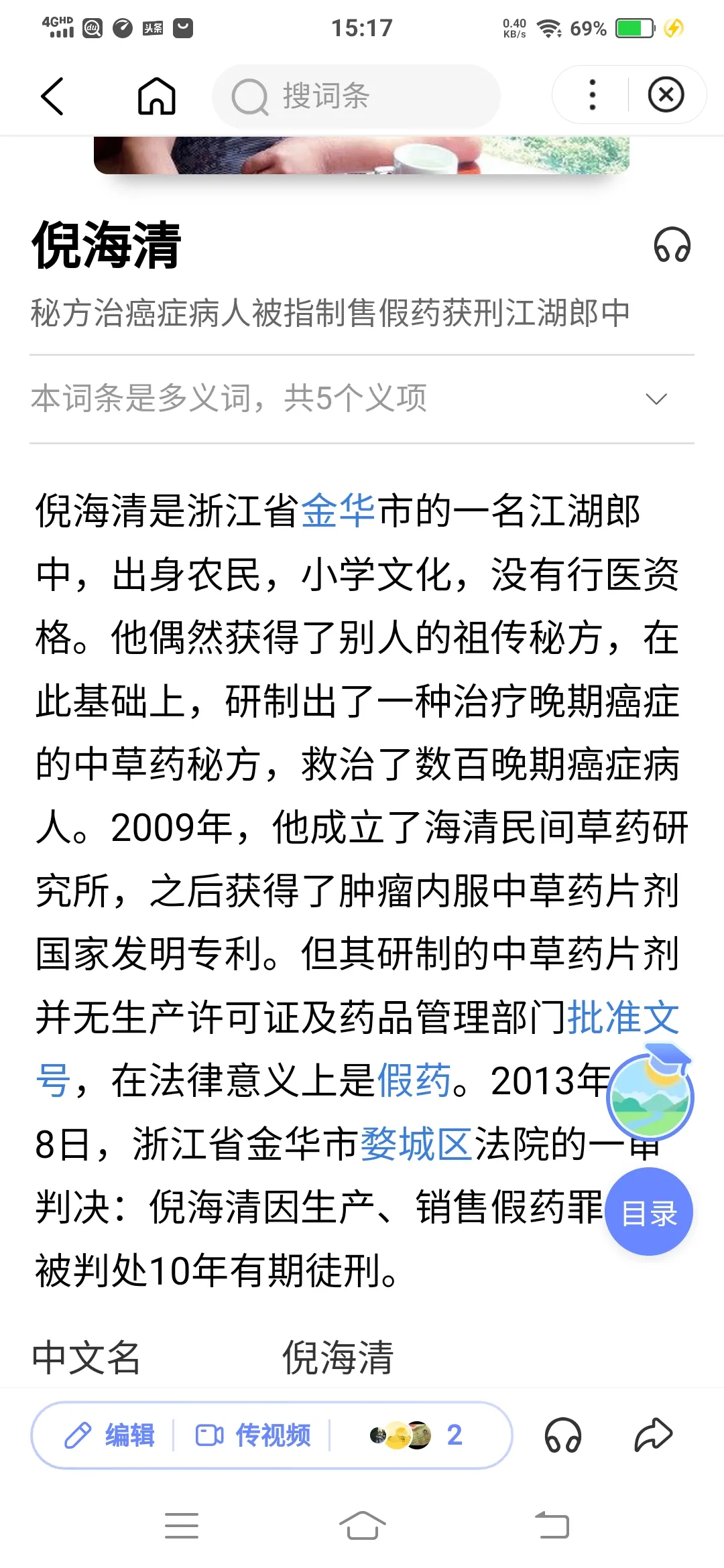Screen dimensions: 724x1568
Task: Follow the 假药 link
Action: pyautogui.click(x=414, y=1081)
